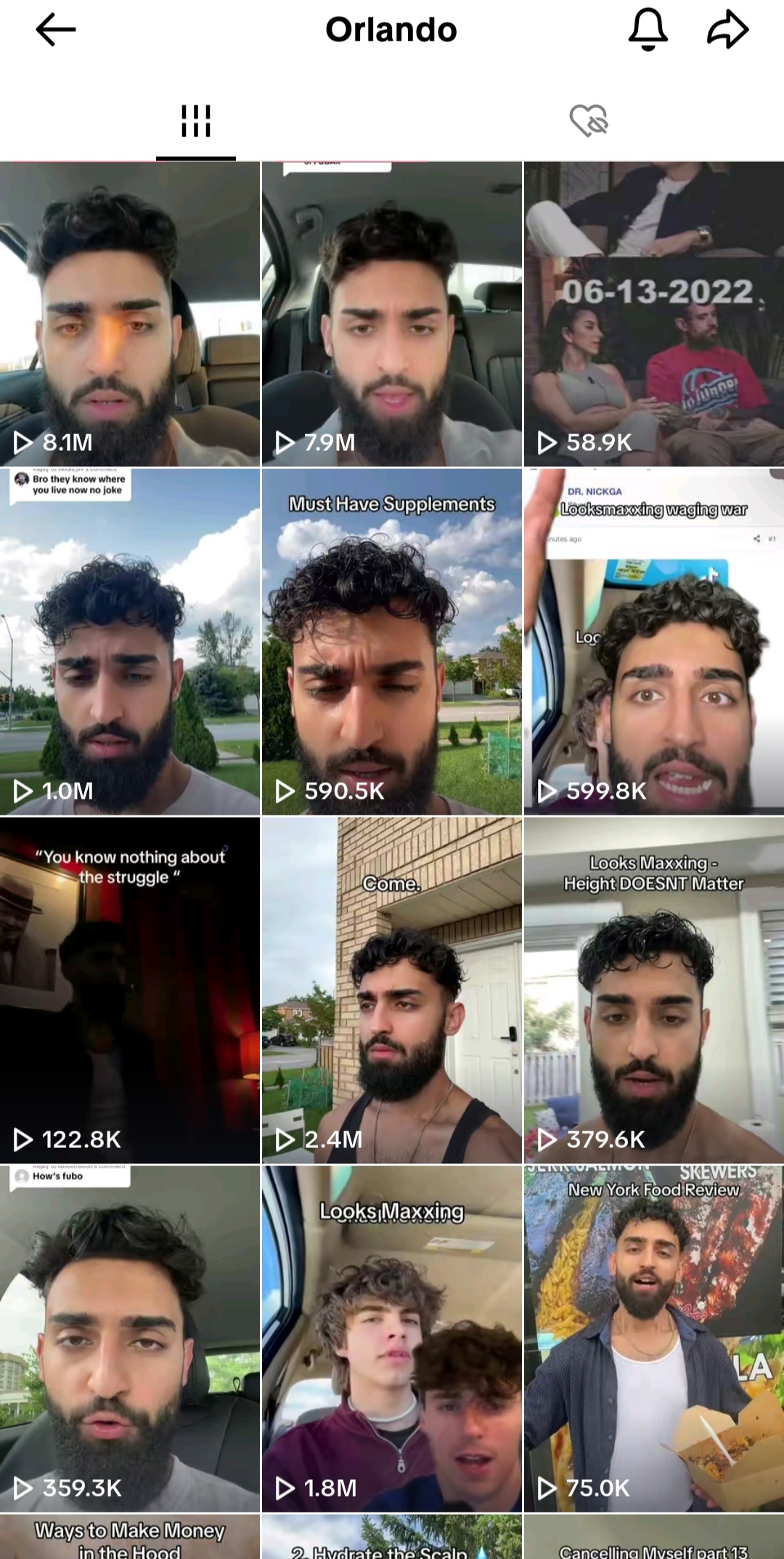The height and width of the screenshot is (1559, 784).
Task: Play the 'Come.' video with 2.4M views
Action: tap(392, 990)
